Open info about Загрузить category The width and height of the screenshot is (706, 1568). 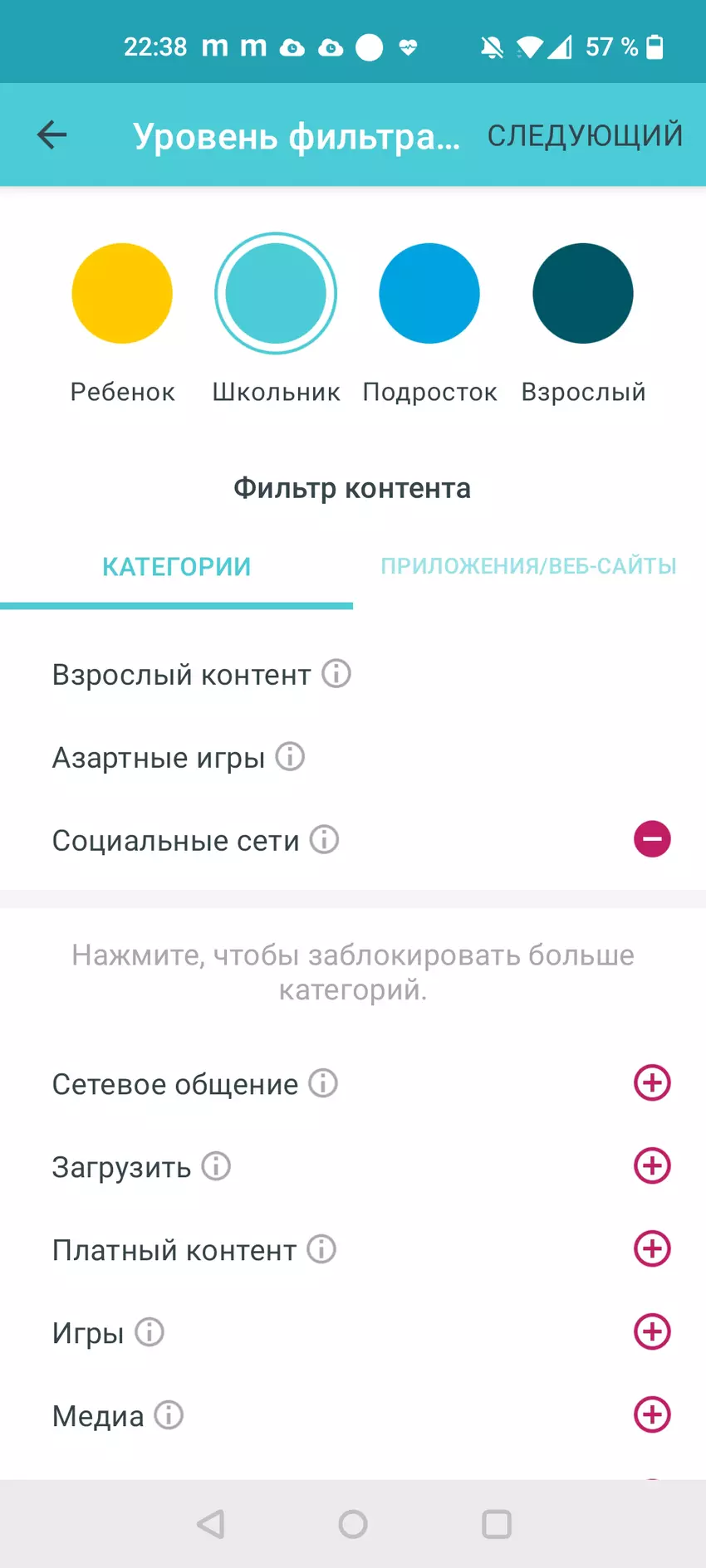pyautogui.click(x=215, y=1166)
